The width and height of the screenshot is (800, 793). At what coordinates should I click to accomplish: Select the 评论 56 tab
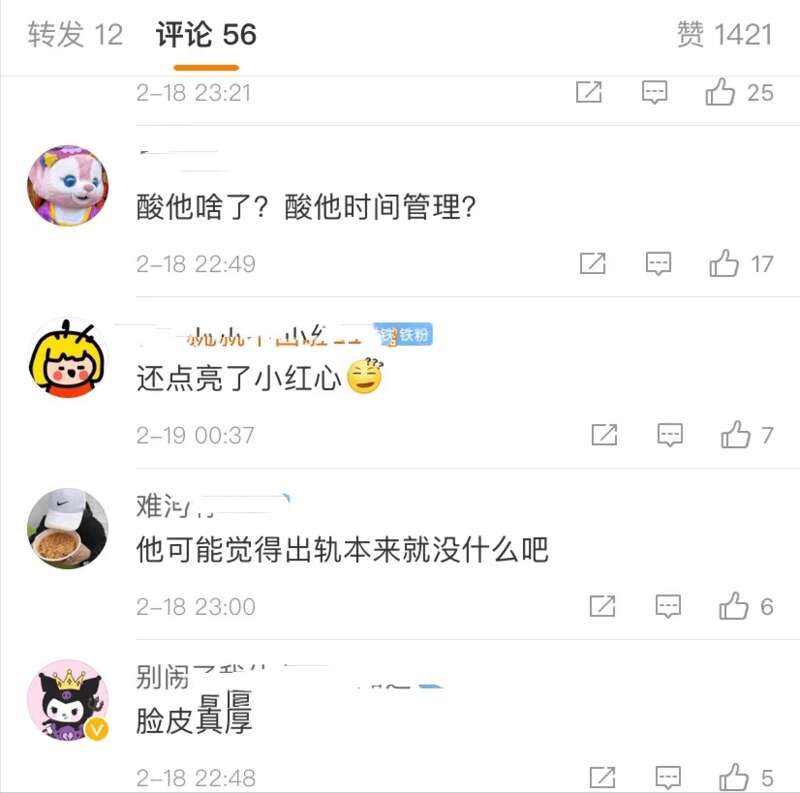pyautogui.click(x=206, y=35)
